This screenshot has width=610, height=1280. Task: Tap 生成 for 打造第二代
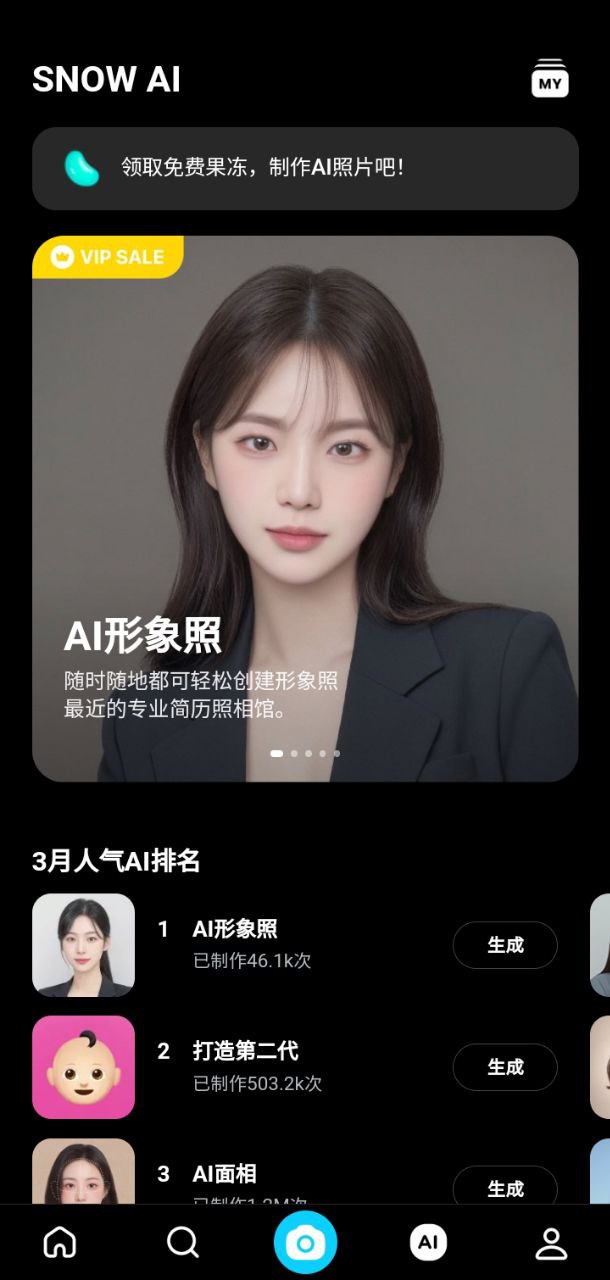[x=505, y=1067]
